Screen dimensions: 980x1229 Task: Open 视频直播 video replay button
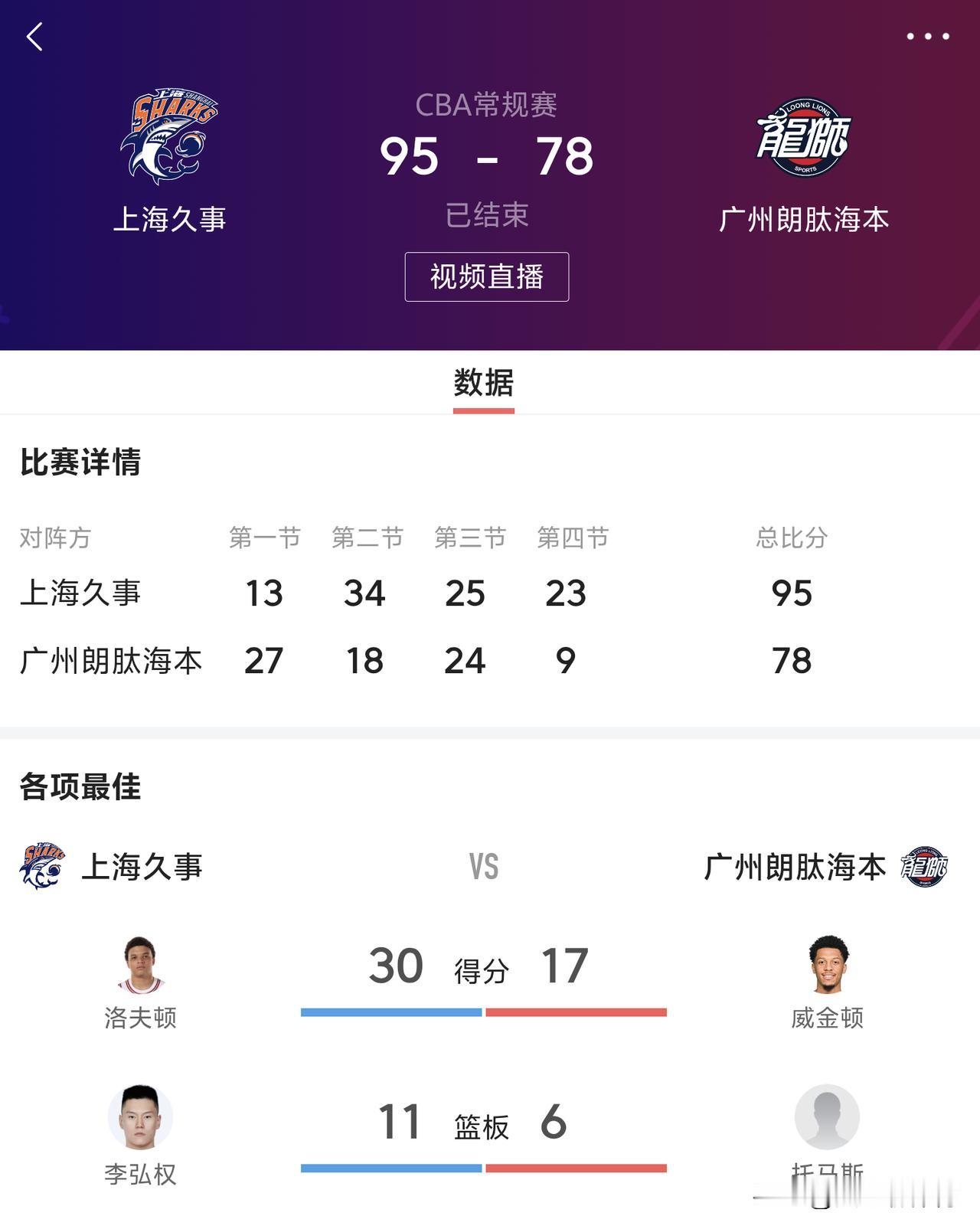488,277
